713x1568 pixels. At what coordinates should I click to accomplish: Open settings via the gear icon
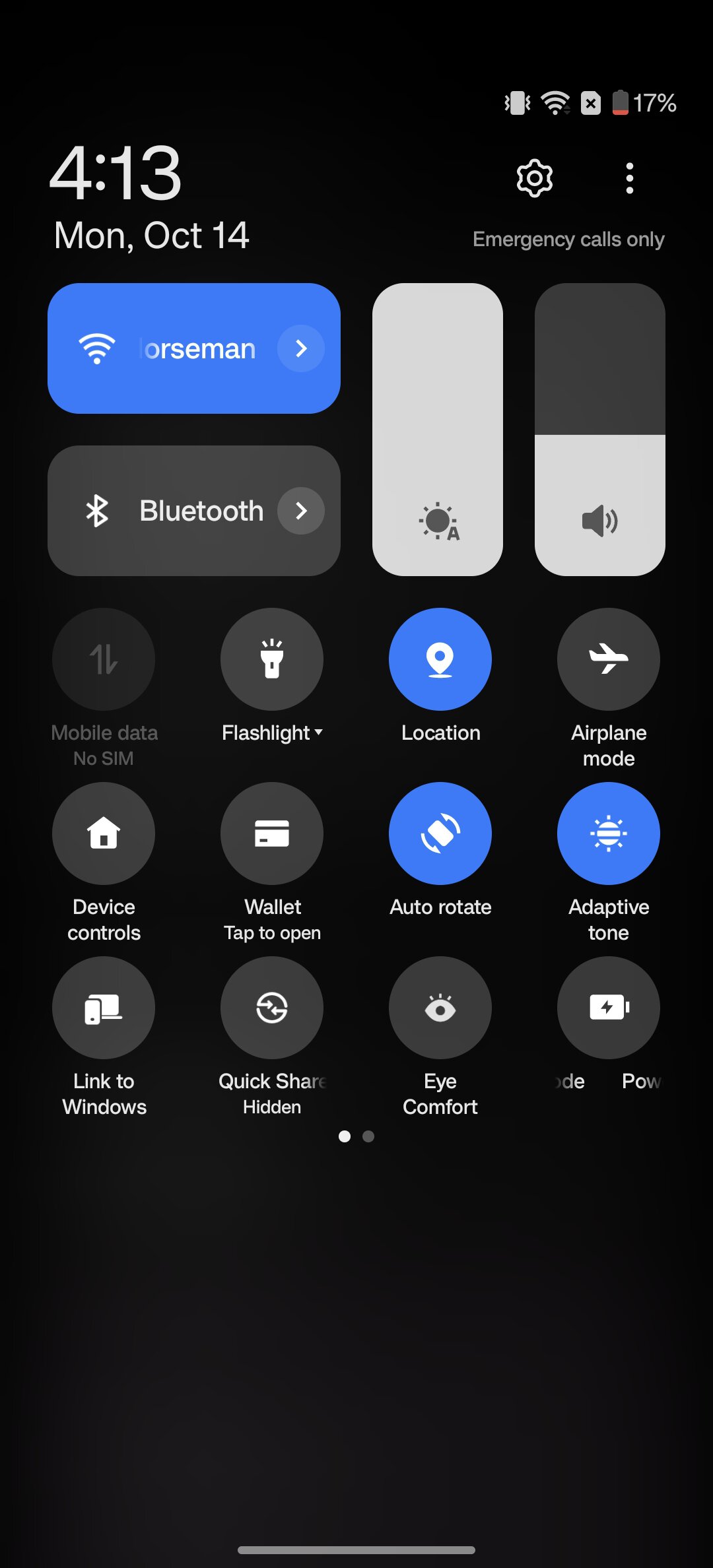(534, 178)
